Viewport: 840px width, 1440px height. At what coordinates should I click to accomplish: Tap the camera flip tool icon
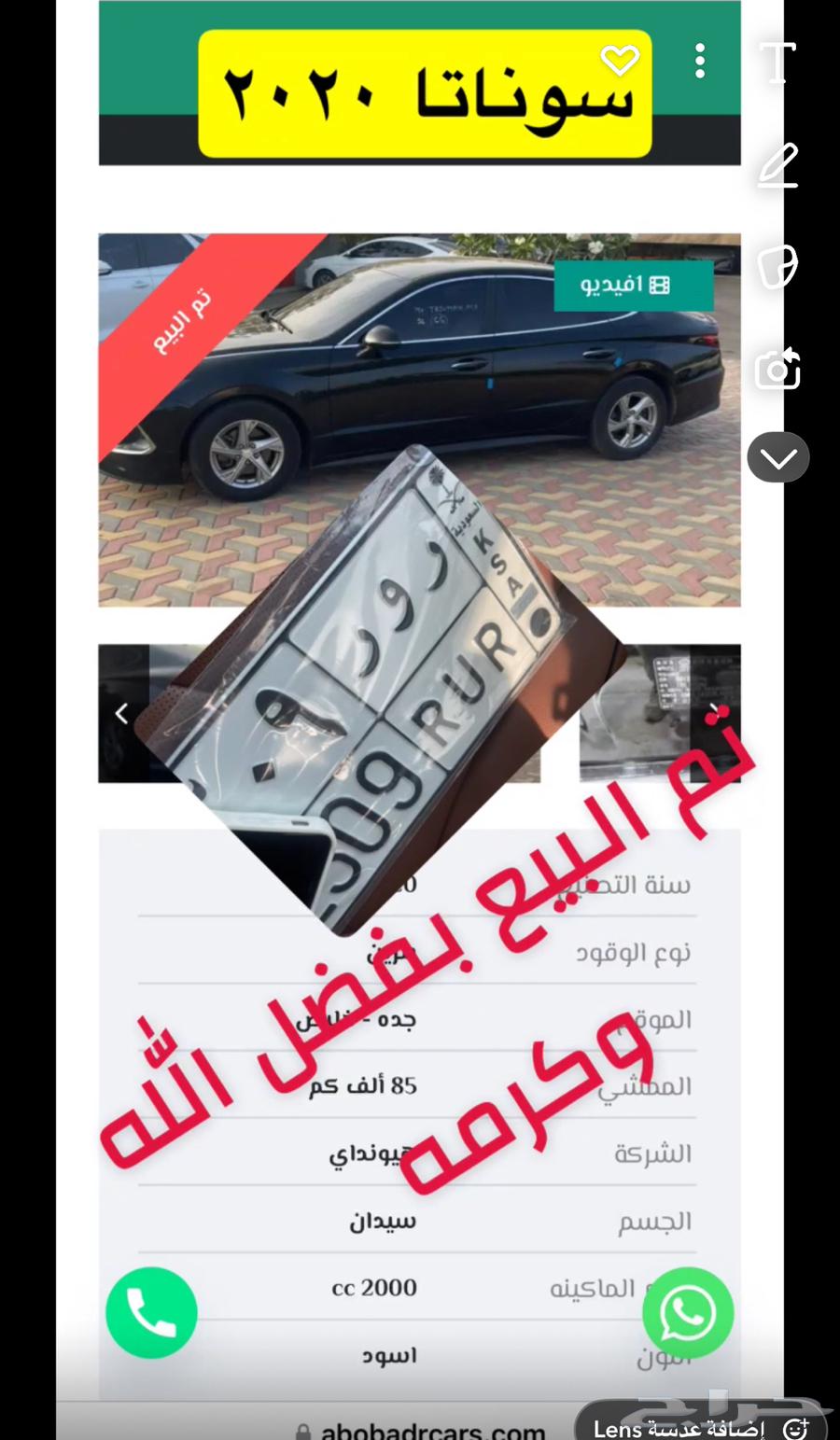coord(777,370)
